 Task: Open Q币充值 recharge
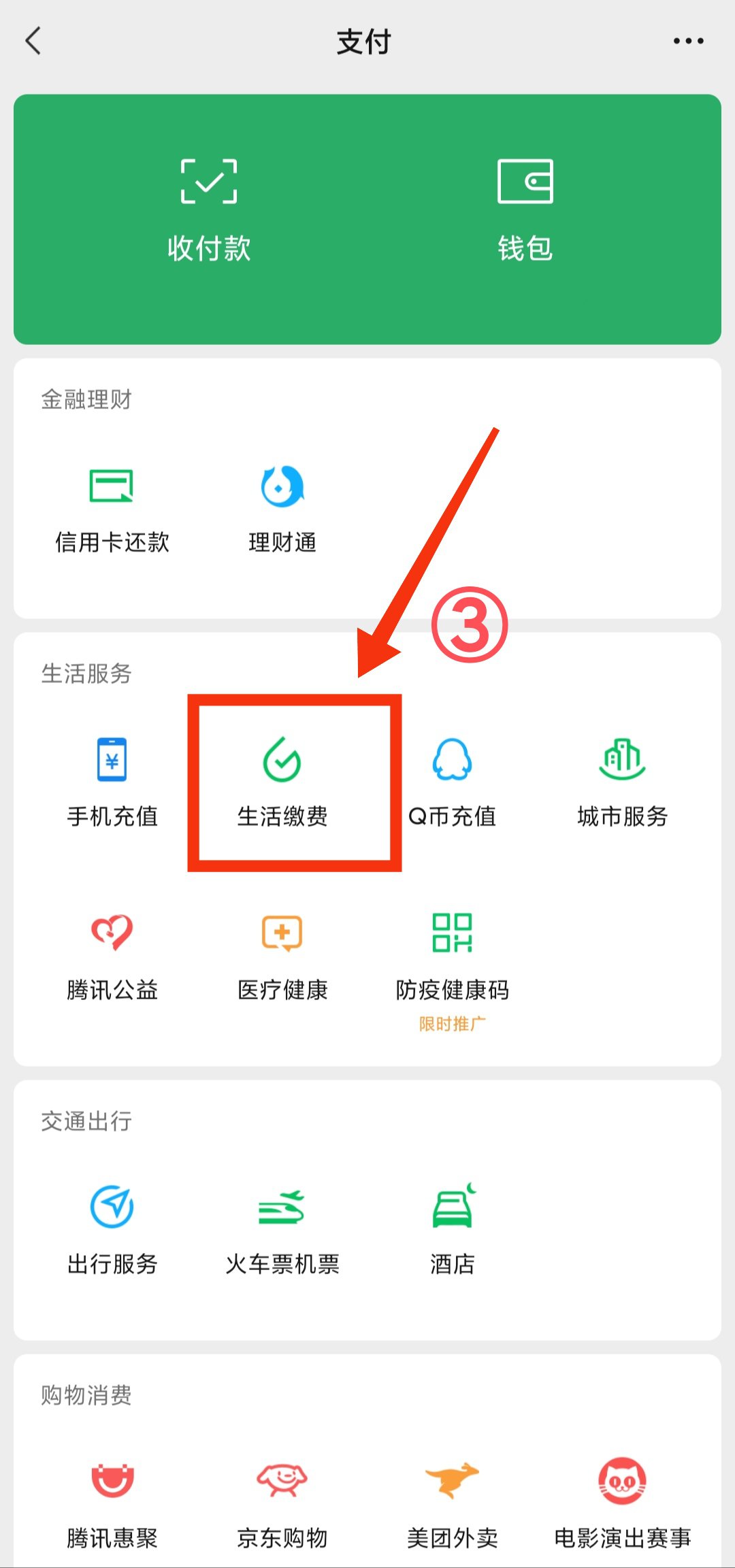pyautogui.click(x=452, y=782)
